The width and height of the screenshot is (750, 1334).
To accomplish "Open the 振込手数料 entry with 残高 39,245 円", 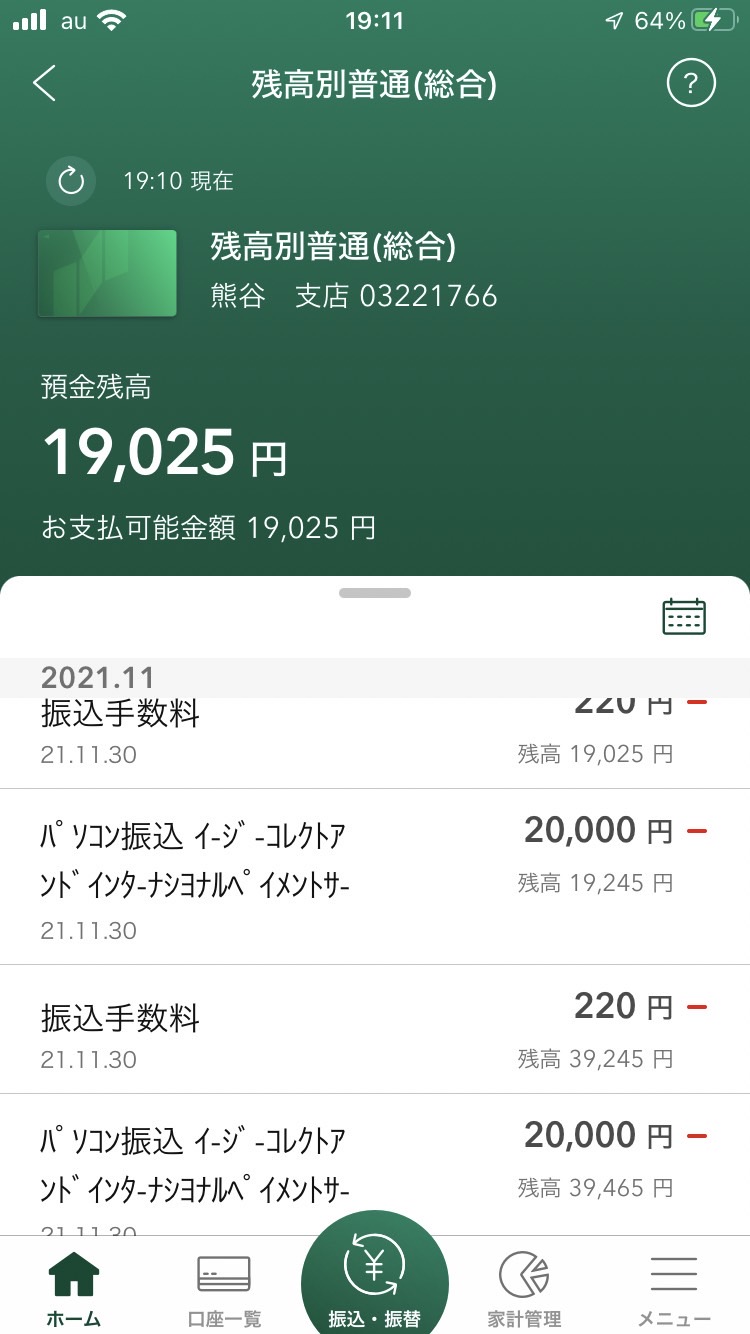I will [x=375, y=1029].
